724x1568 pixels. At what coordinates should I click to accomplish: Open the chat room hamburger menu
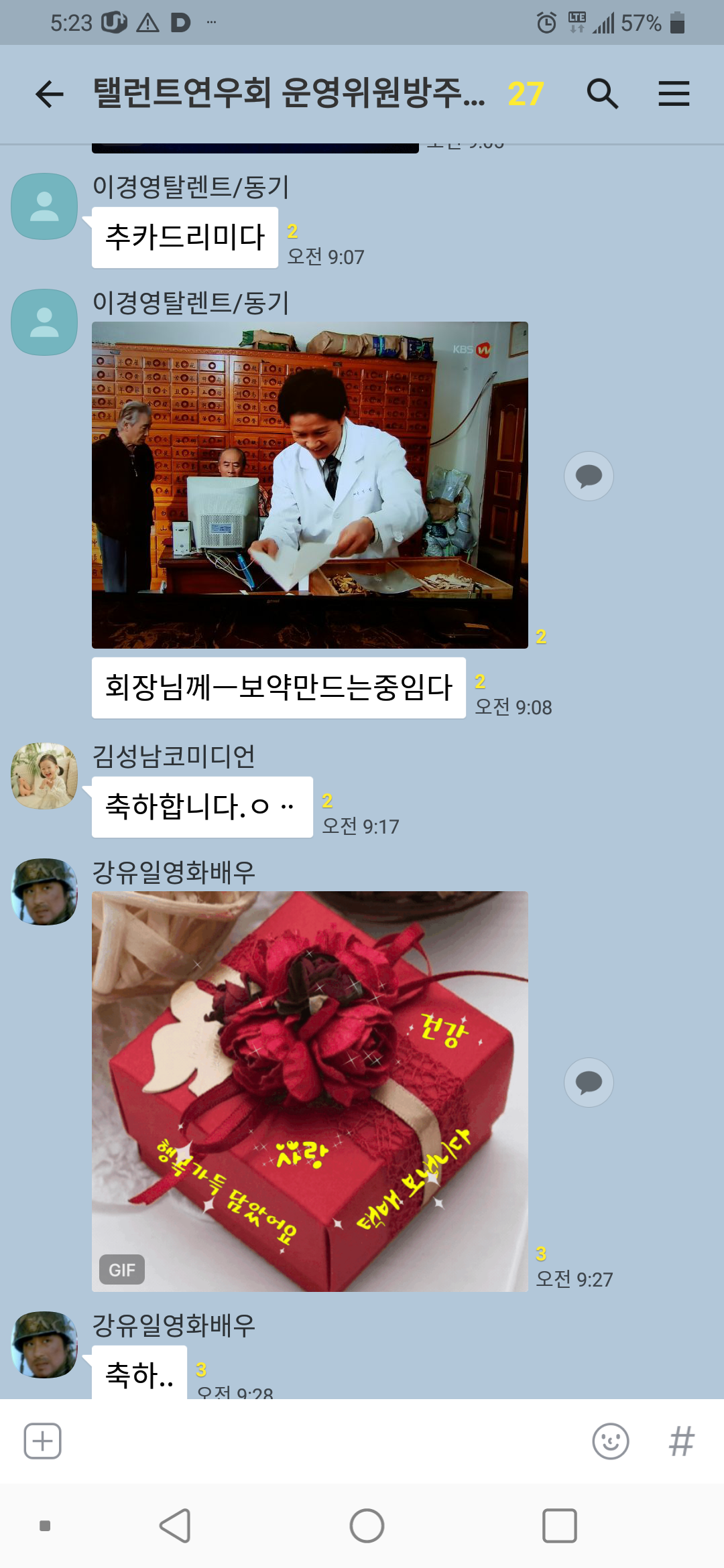tap(674, 94)
